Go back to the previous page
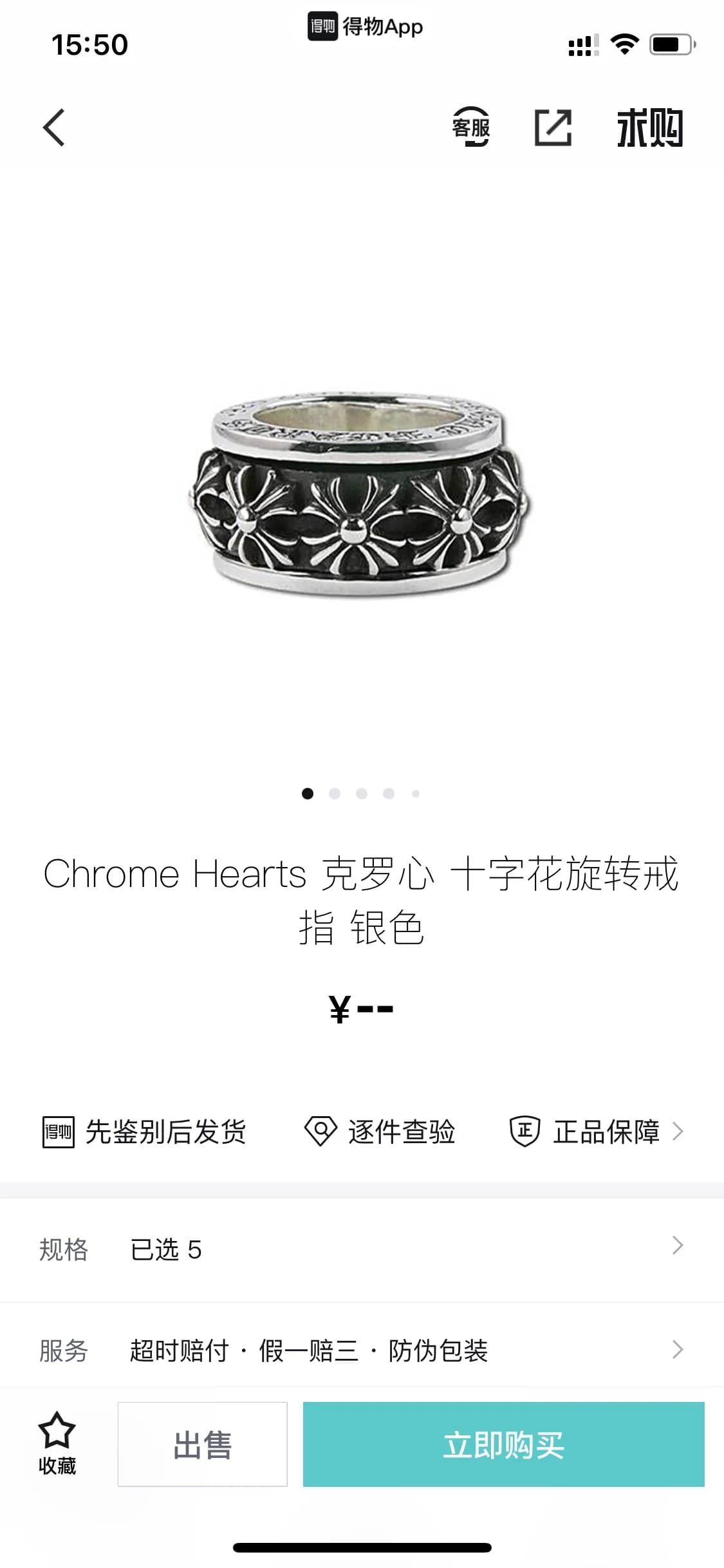 pos(54,127)
